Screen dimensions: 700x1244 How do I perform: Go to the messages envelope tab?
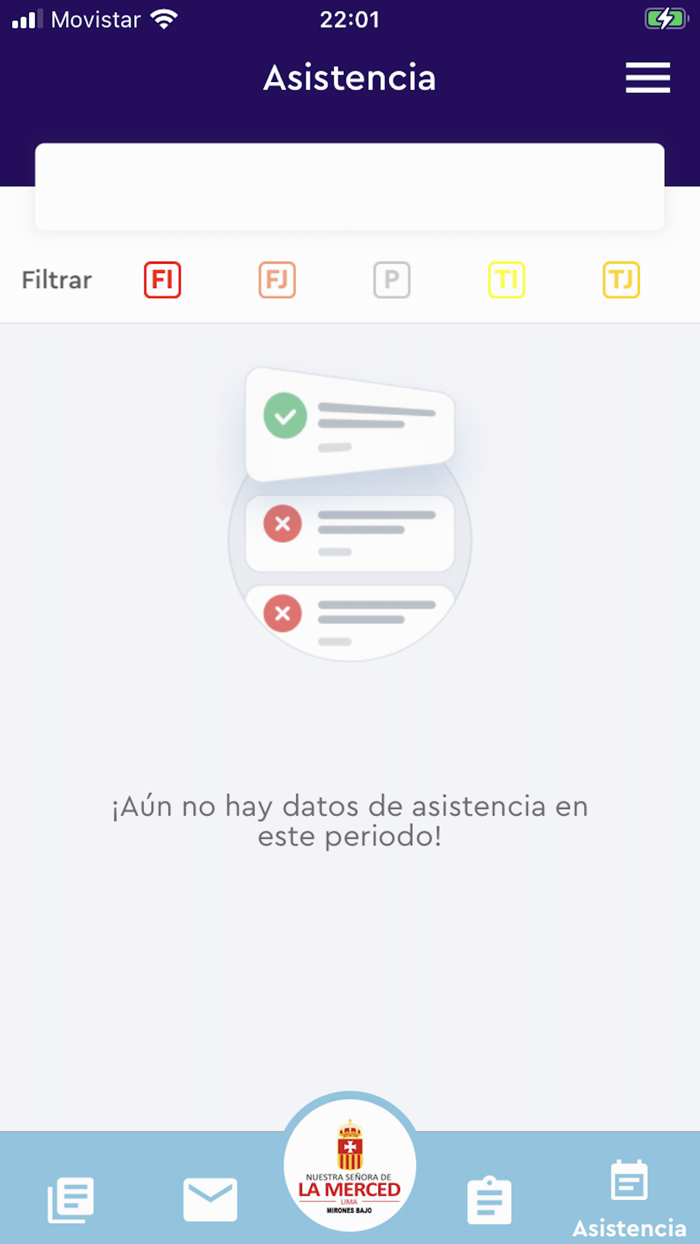point(210,1200)
